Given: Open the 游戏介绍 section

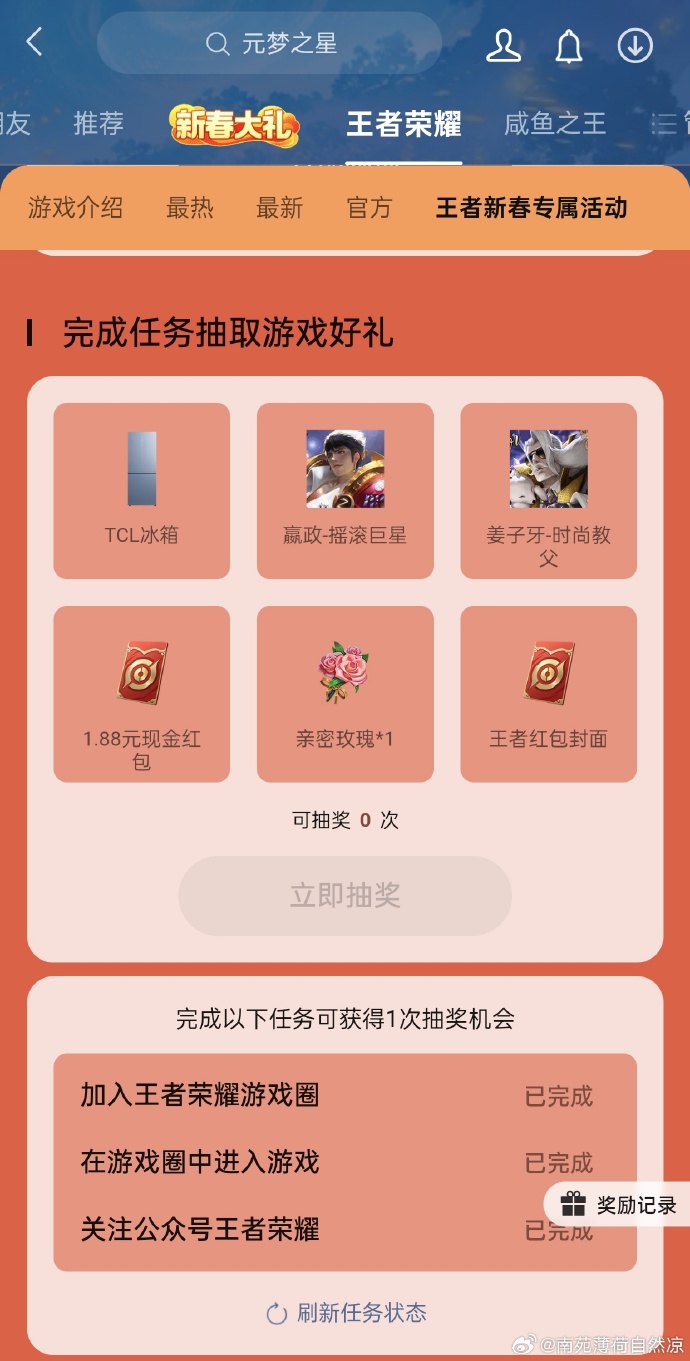Looking at the screenshot, I should tap(76, 208).
